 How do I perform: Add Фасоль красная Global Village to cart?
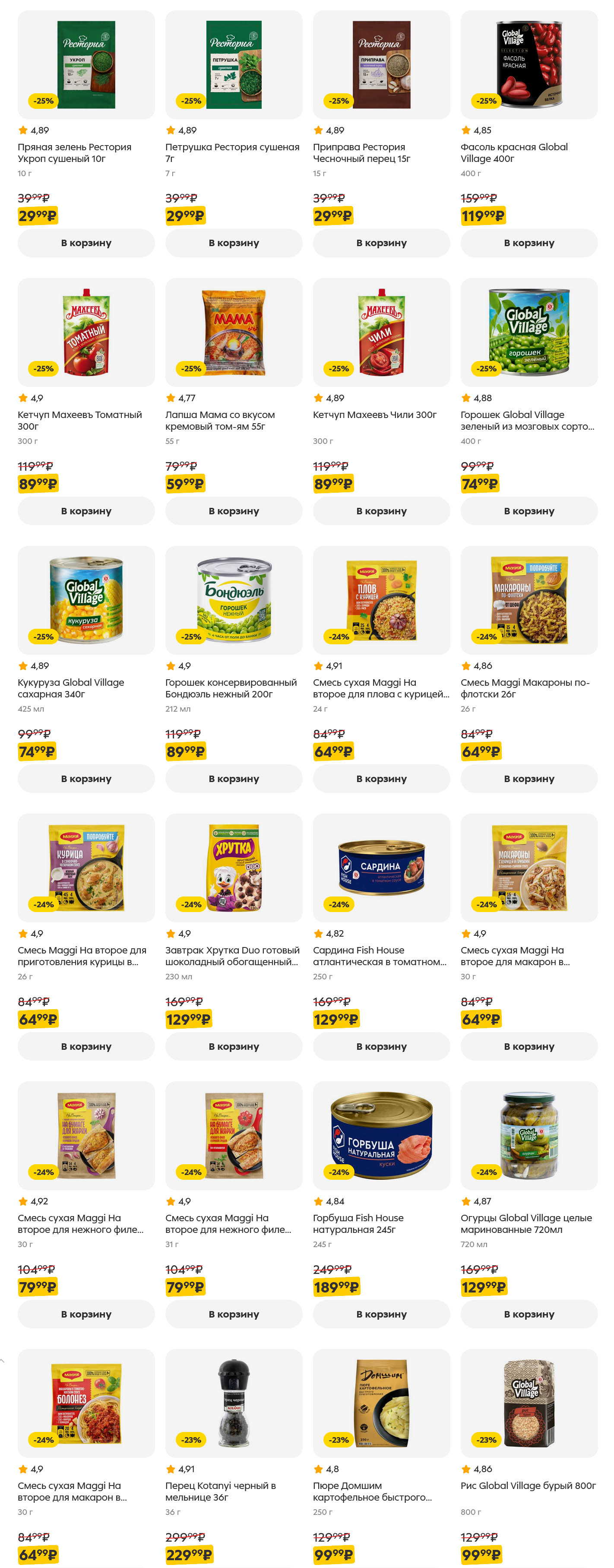529,243
